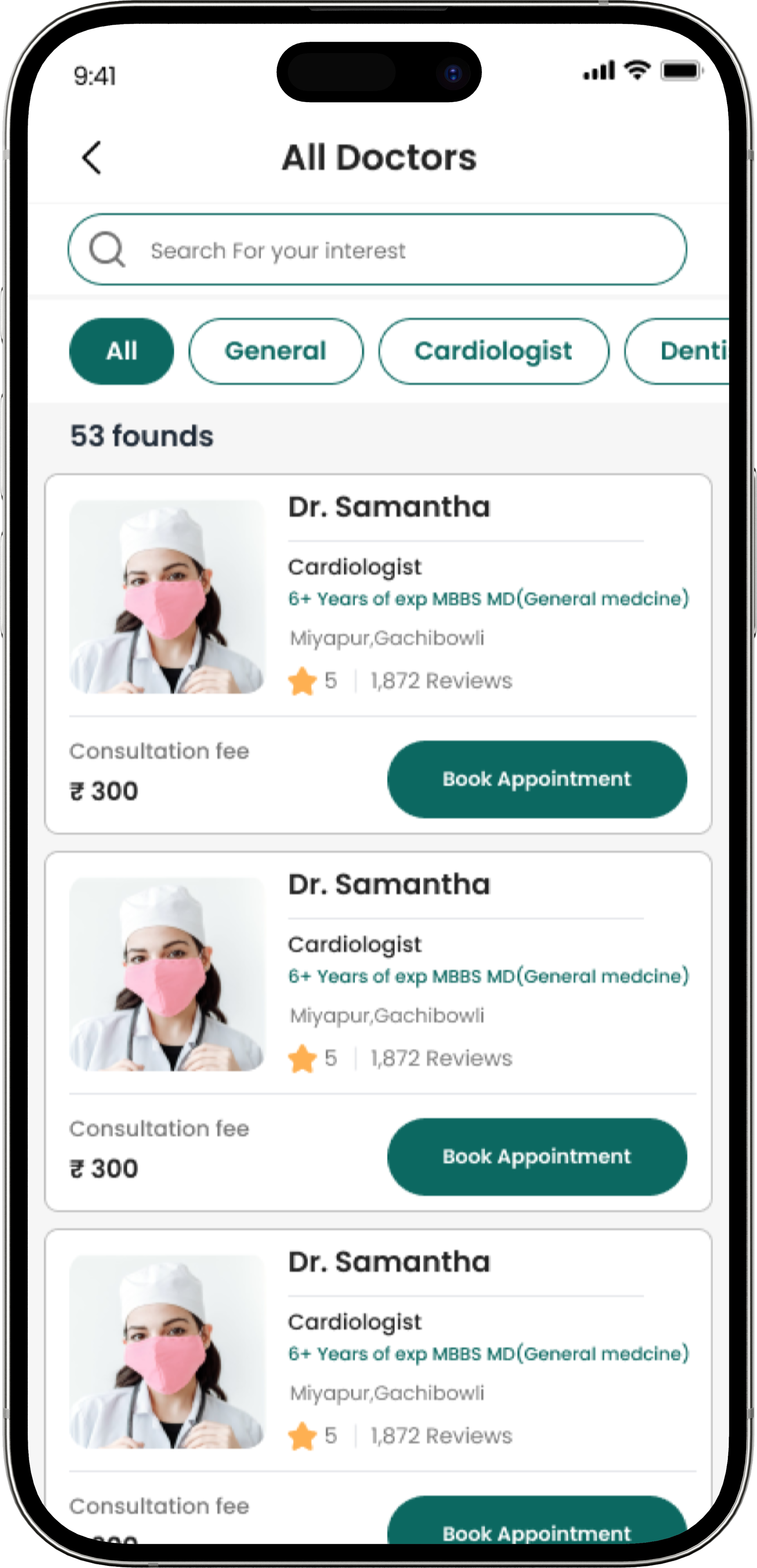Screen dimensions: 757x1568
Task: Filter doctors by Cardiologist chip
Action: (493, 351)
